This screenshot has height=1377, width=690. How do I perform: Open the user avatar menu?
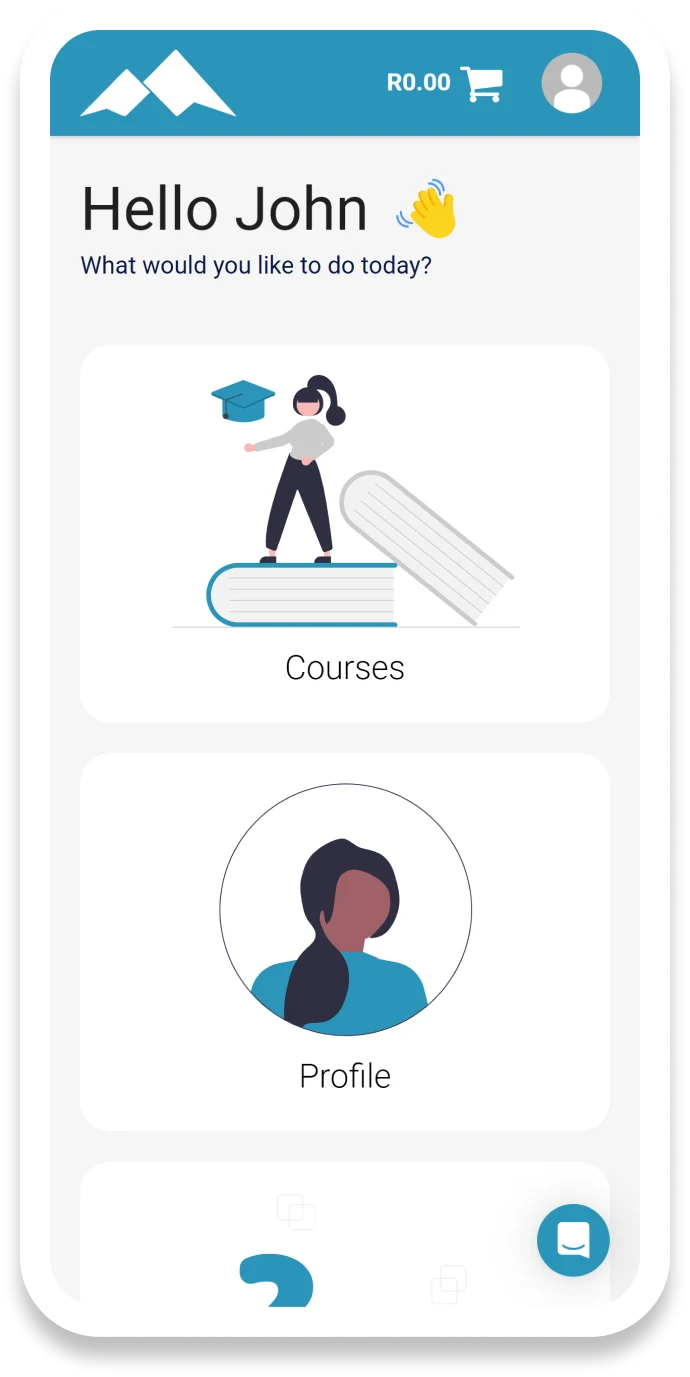pos(571,83)
